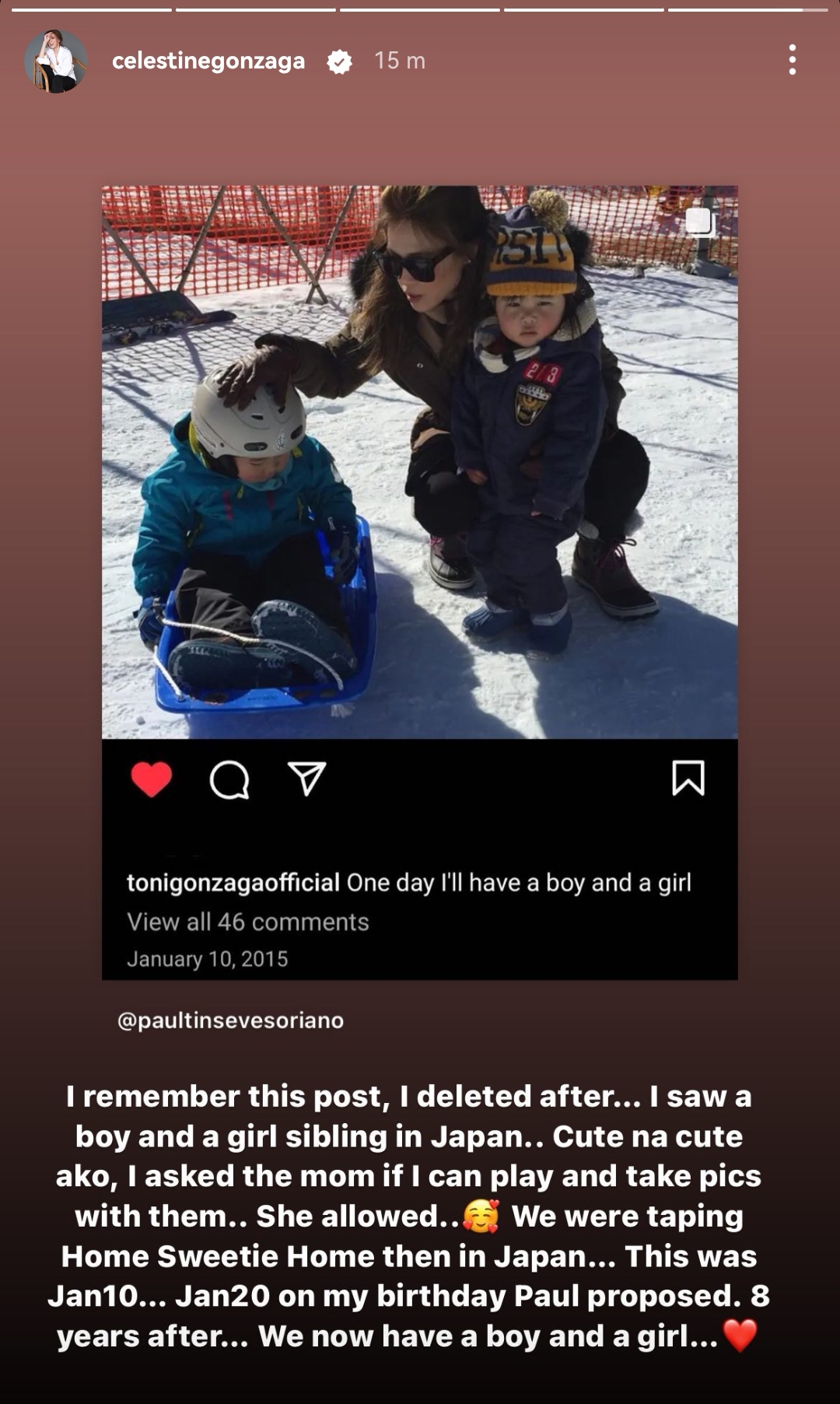Image resolution: width=840 pixels, height=1404 pixels.
Task: Tap the celestinegonzaga username
Action: [x=208, y=61]
